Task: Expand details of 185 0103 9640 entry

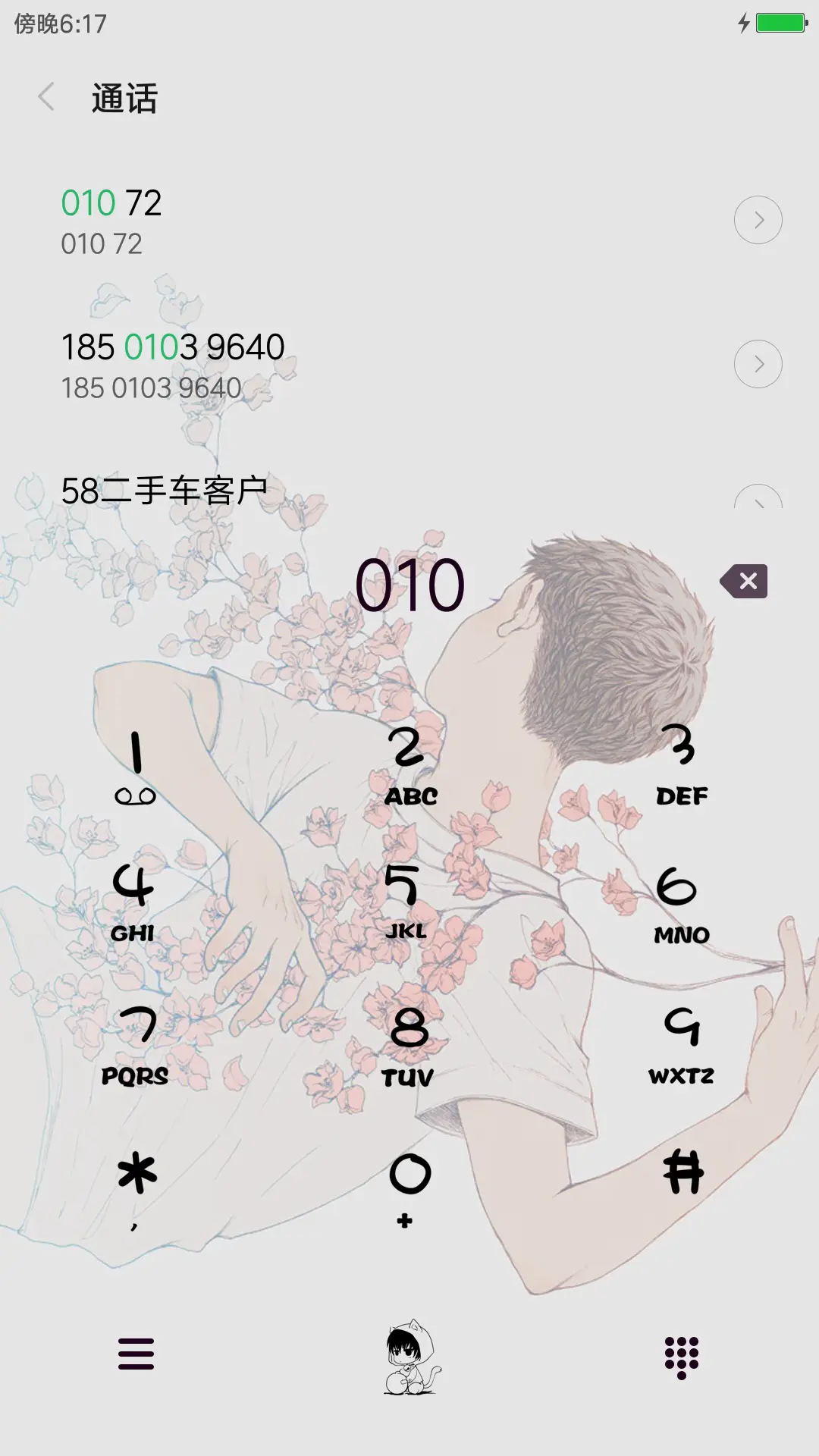Action: pos(758,363)
